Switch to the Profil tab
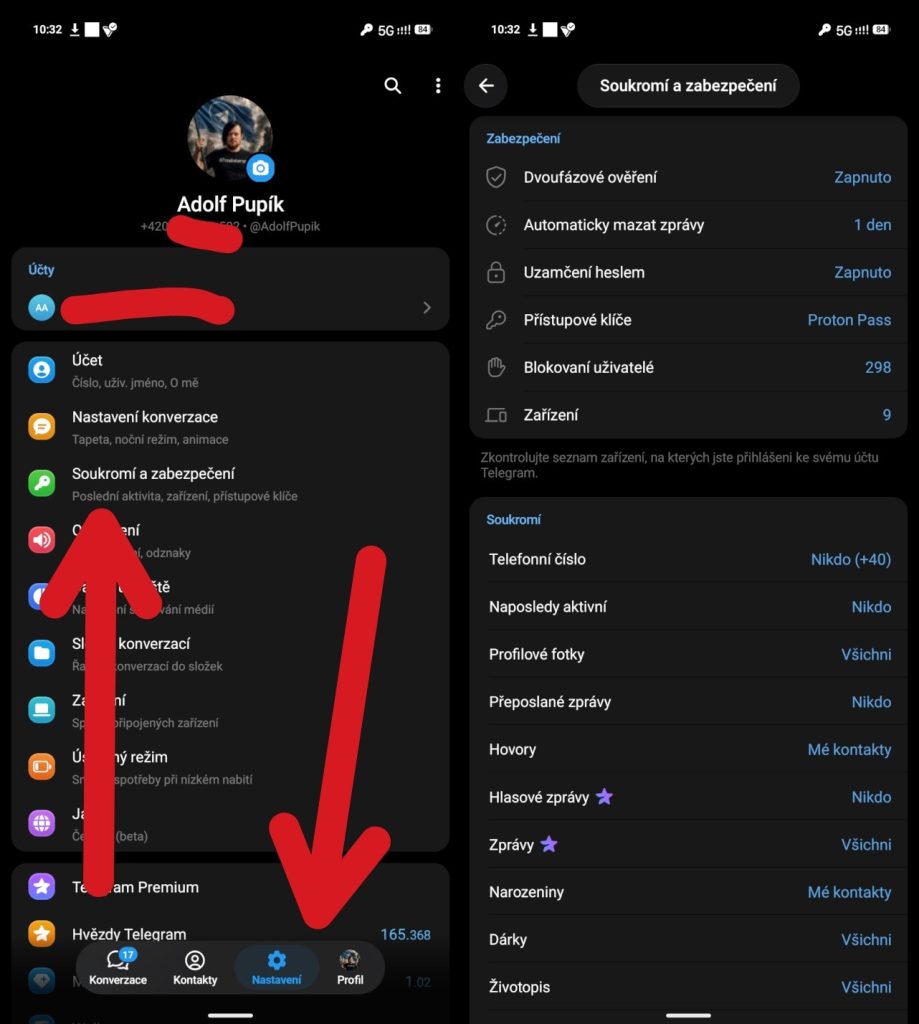This screenshot has height=1024, width=919. point(350,967)
